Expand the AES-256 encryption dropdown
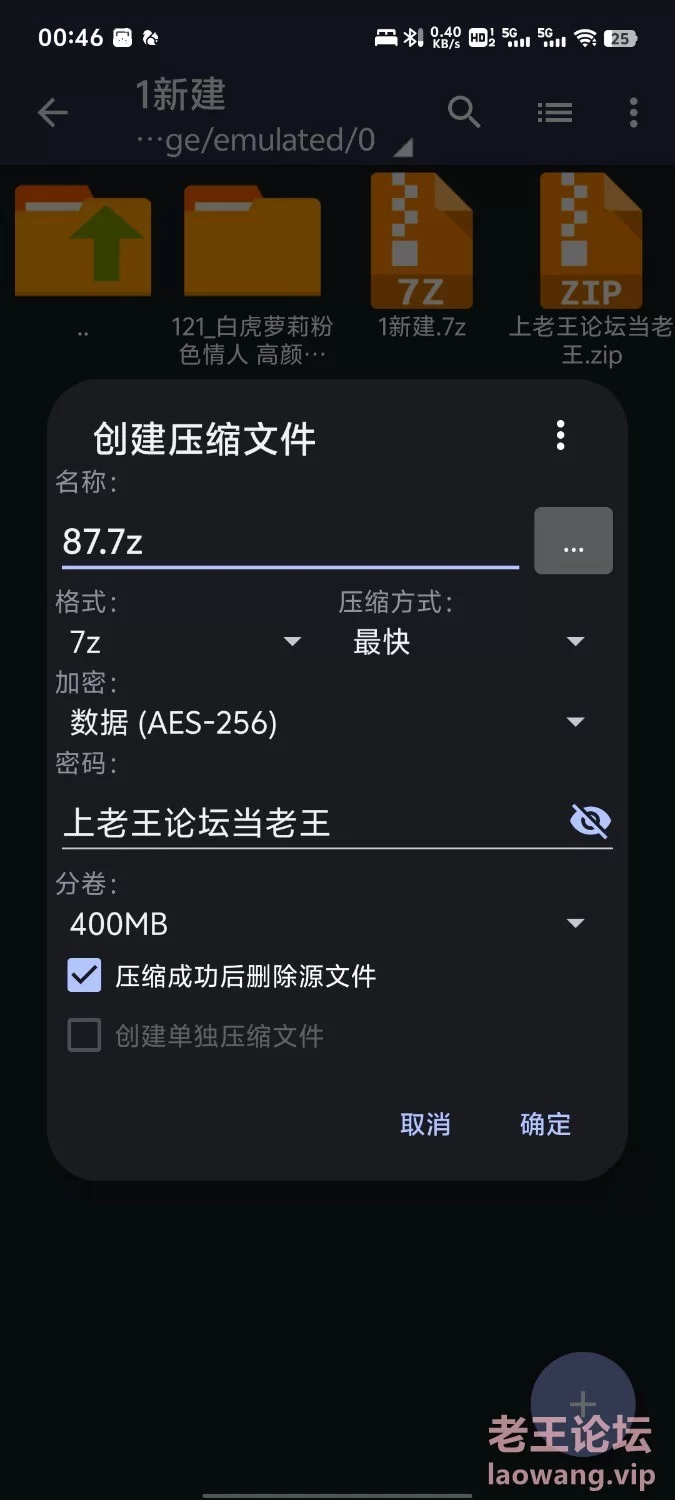The height and width of the screenshot is (1500, 675). [x=326, y=722]
